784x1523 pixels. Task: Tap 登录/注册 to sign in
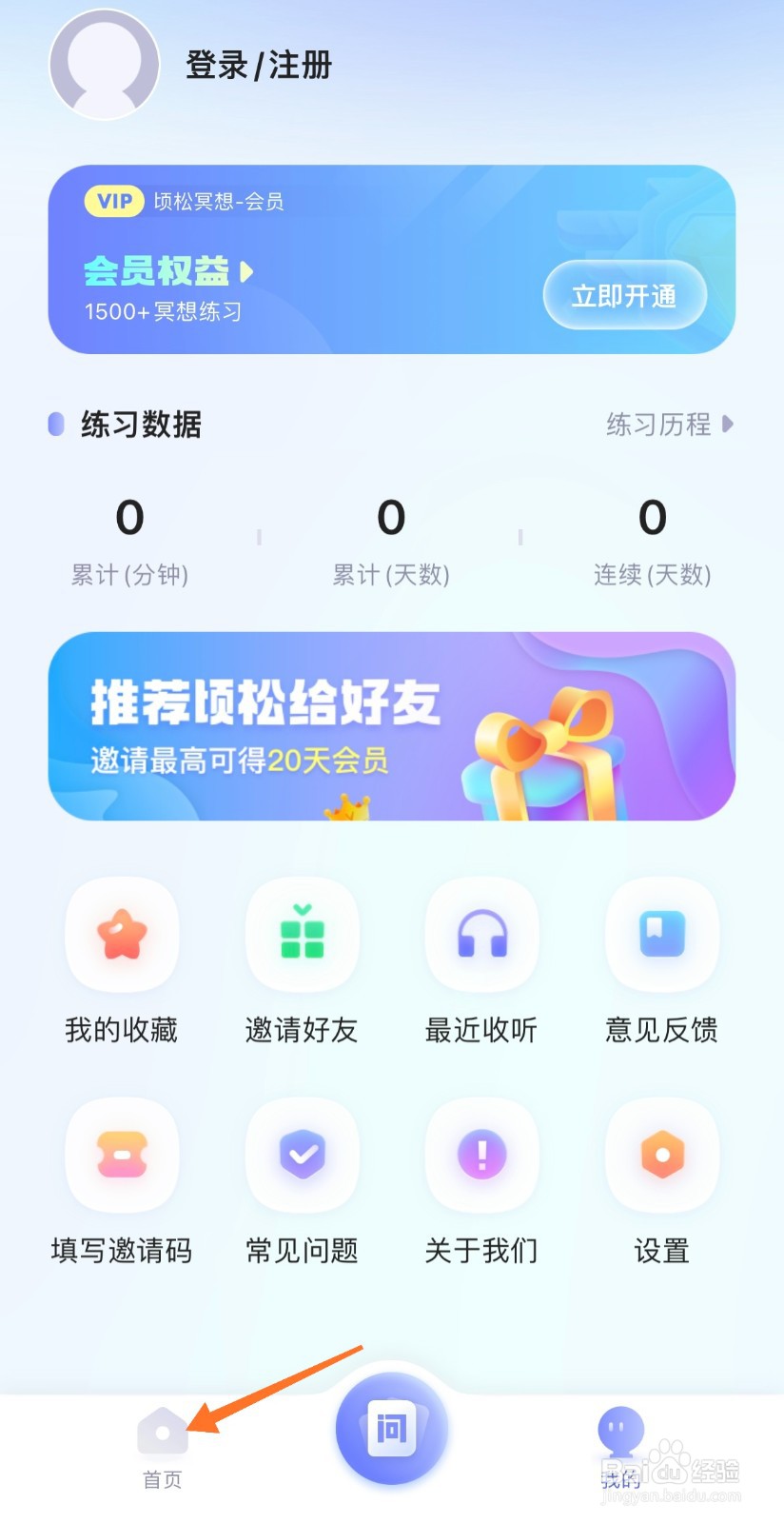click(258, 66)
